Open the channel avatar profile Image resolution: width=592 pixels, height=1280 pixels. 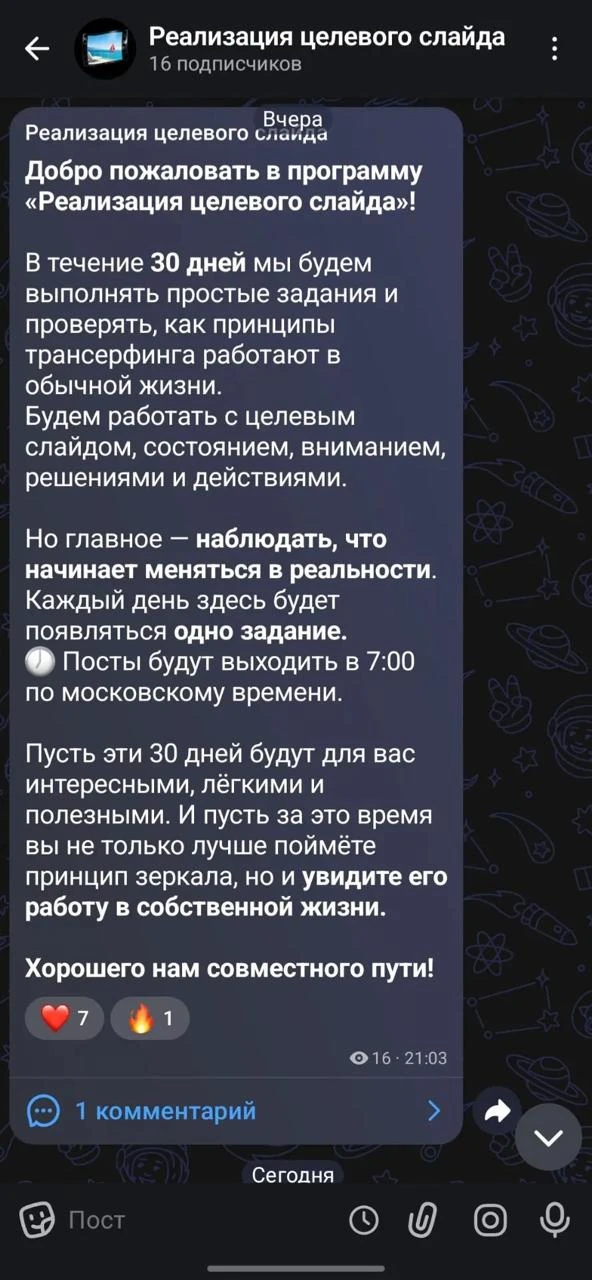(105, 49)
